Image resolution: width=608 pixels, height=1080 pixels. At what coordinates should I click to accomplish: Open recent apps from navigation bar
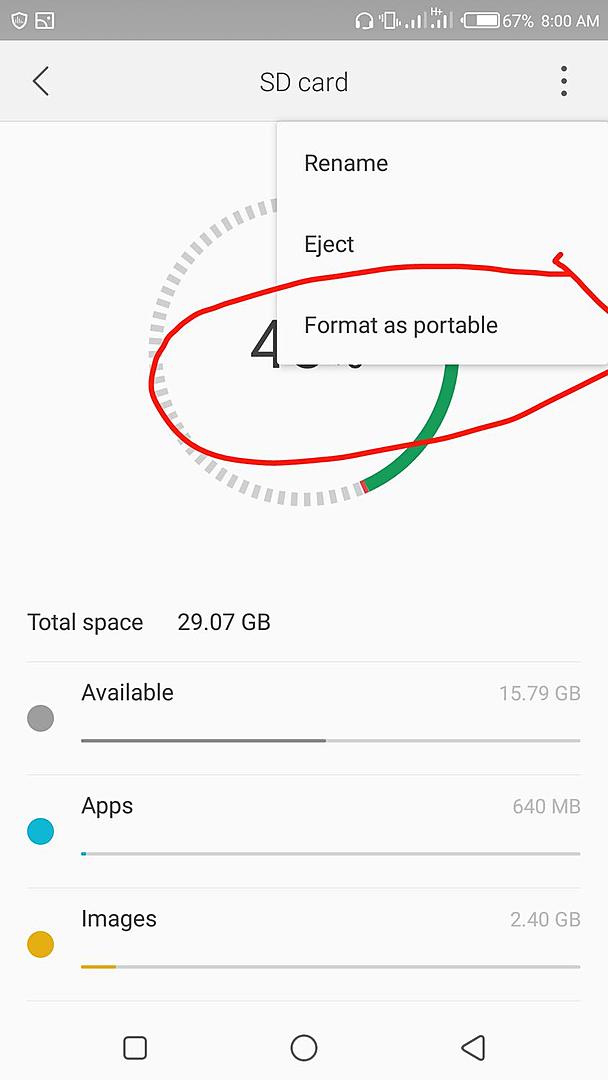tap(135, 1047)
